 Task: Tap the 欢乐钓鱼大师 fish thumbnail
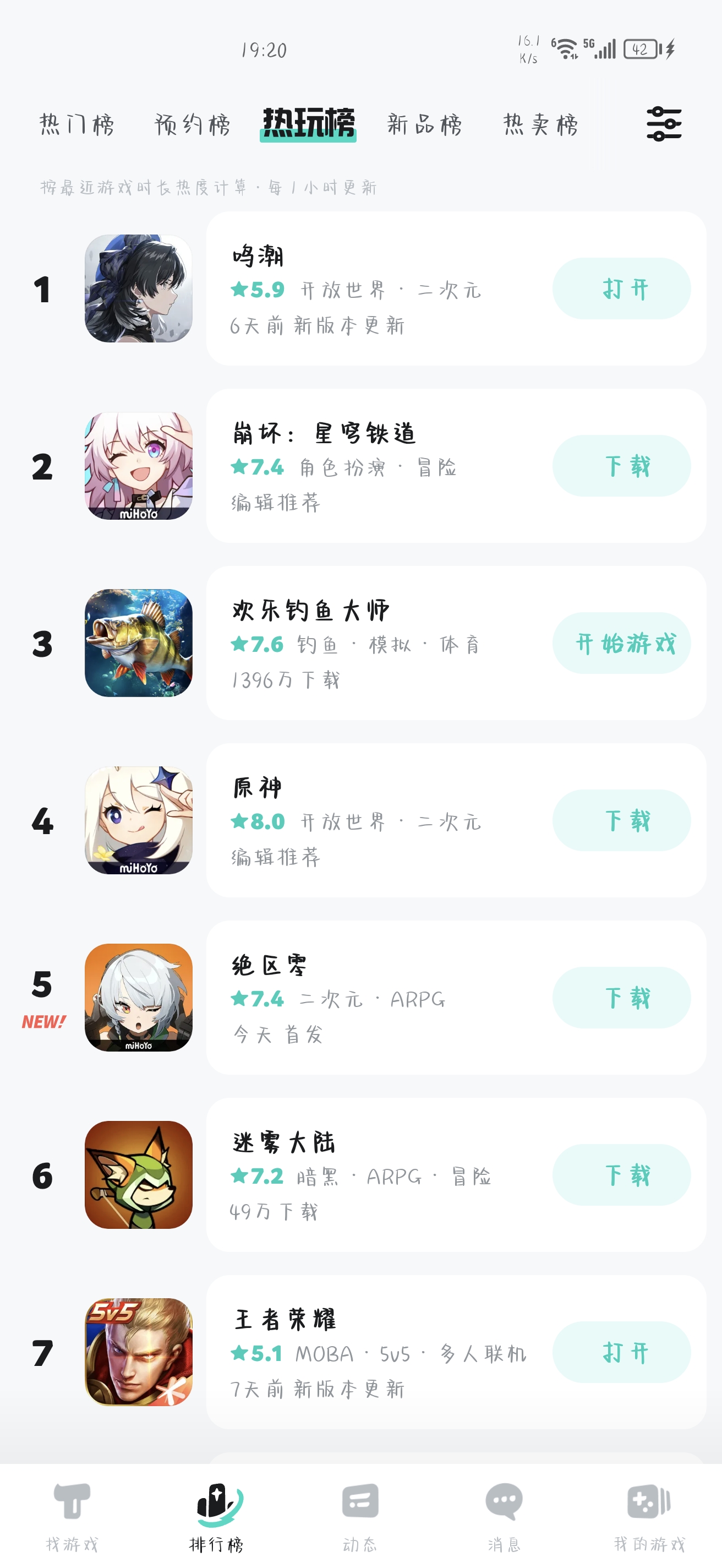tap(138, 643)
